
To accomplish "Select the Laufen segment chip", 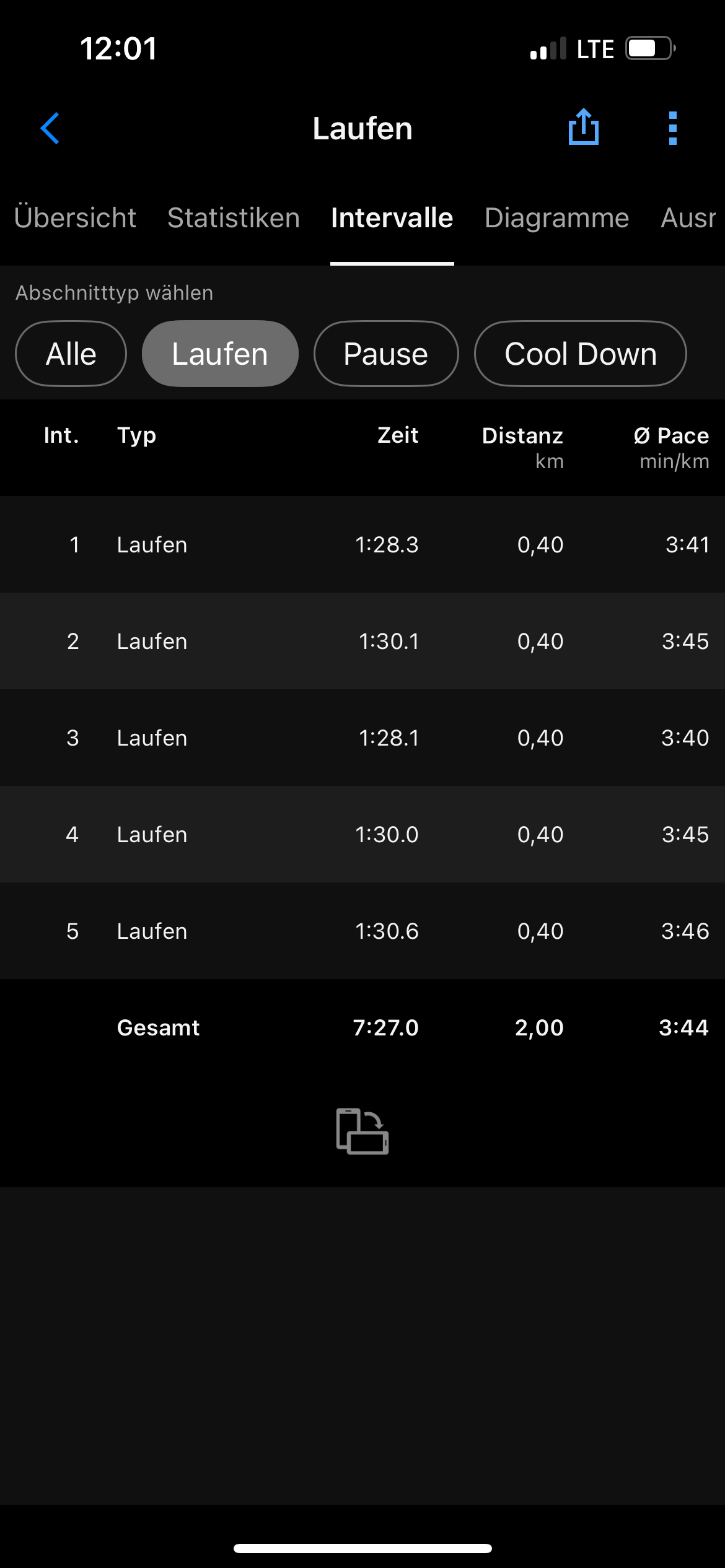I will pos(220,354).
